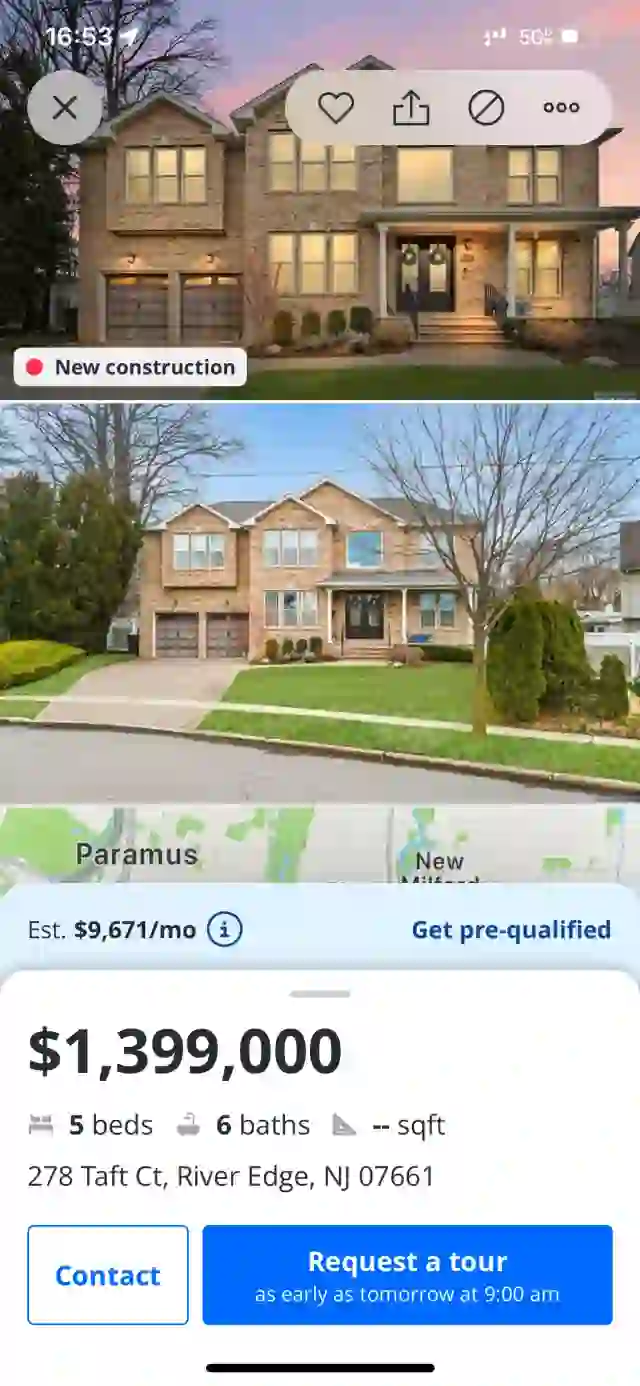
Task: Open the three-dot overflow menu
Action: coord(561,108)
